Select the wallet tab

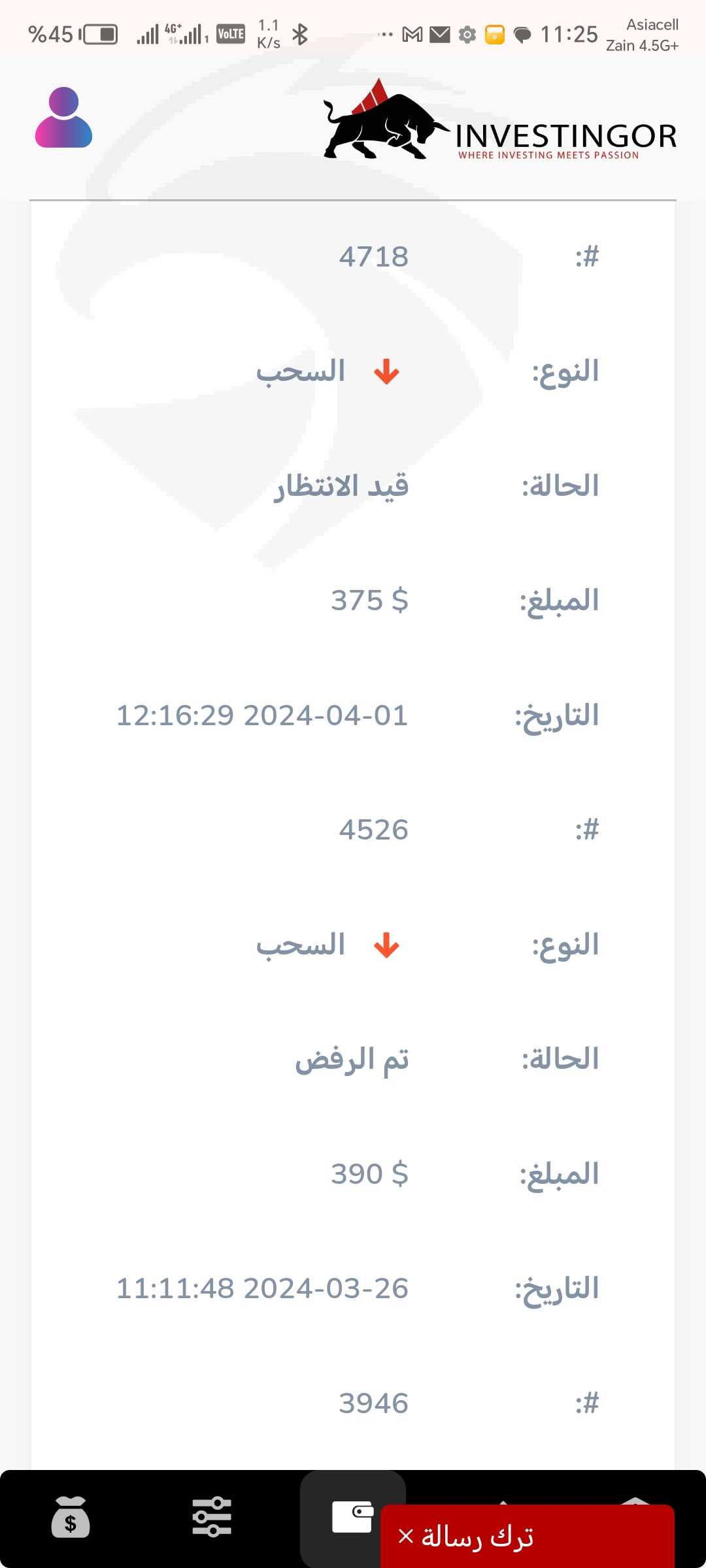(x=352, y=1516)
